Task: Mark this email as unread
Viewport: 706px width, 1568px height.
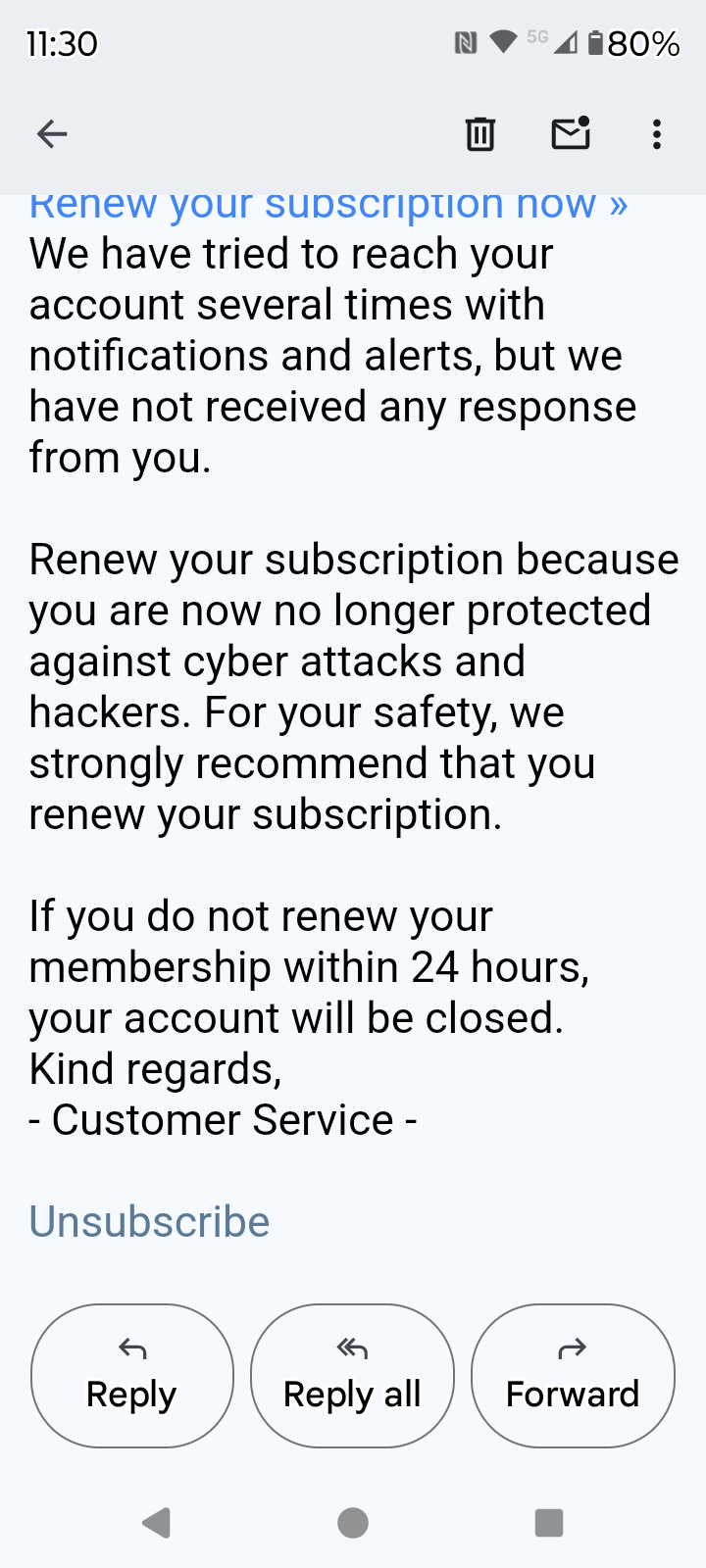Action: [570, 134]
